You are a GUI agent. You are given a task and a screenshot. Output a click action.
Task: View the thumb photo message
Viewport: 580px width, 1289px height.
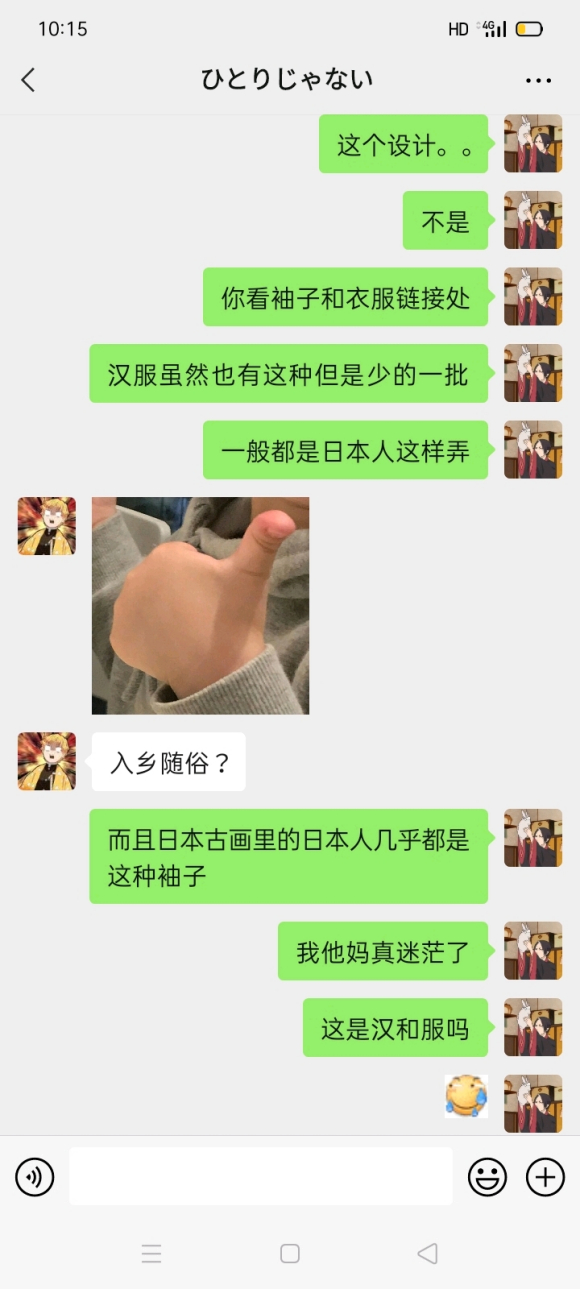(200, 606)
